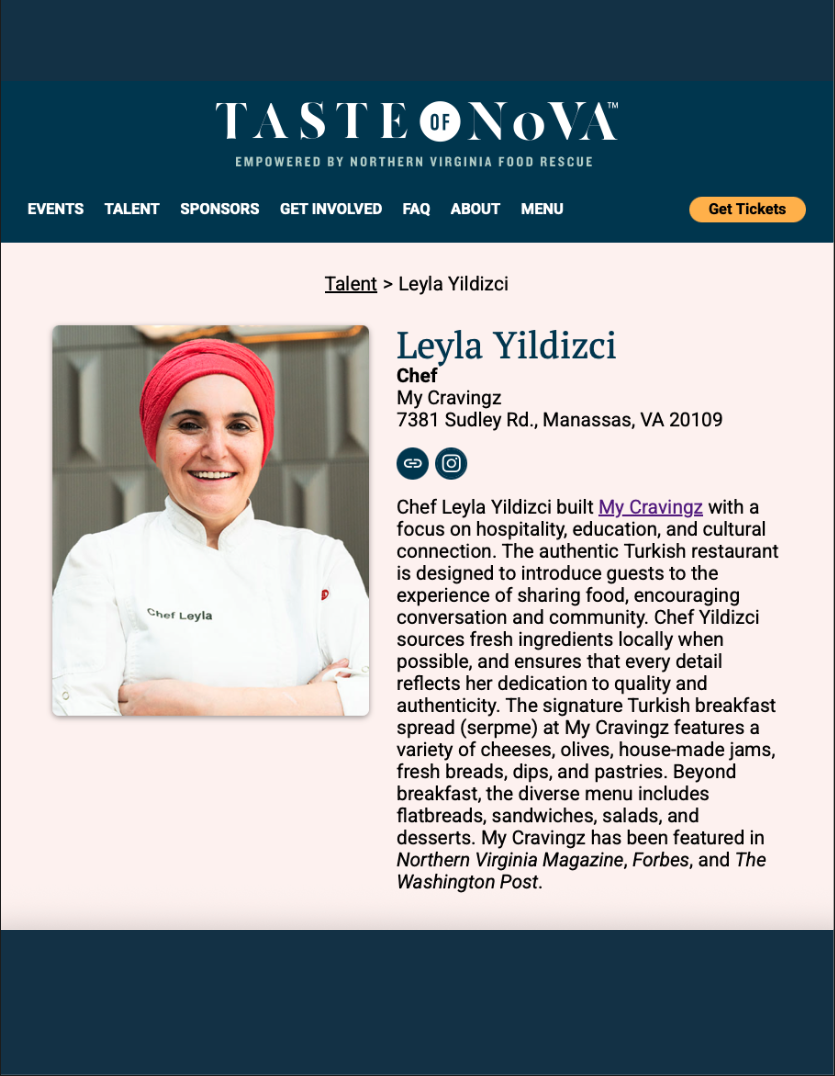Open the Events menu item
Viewport: 835px width, 1076px height.
pos(55,209)
